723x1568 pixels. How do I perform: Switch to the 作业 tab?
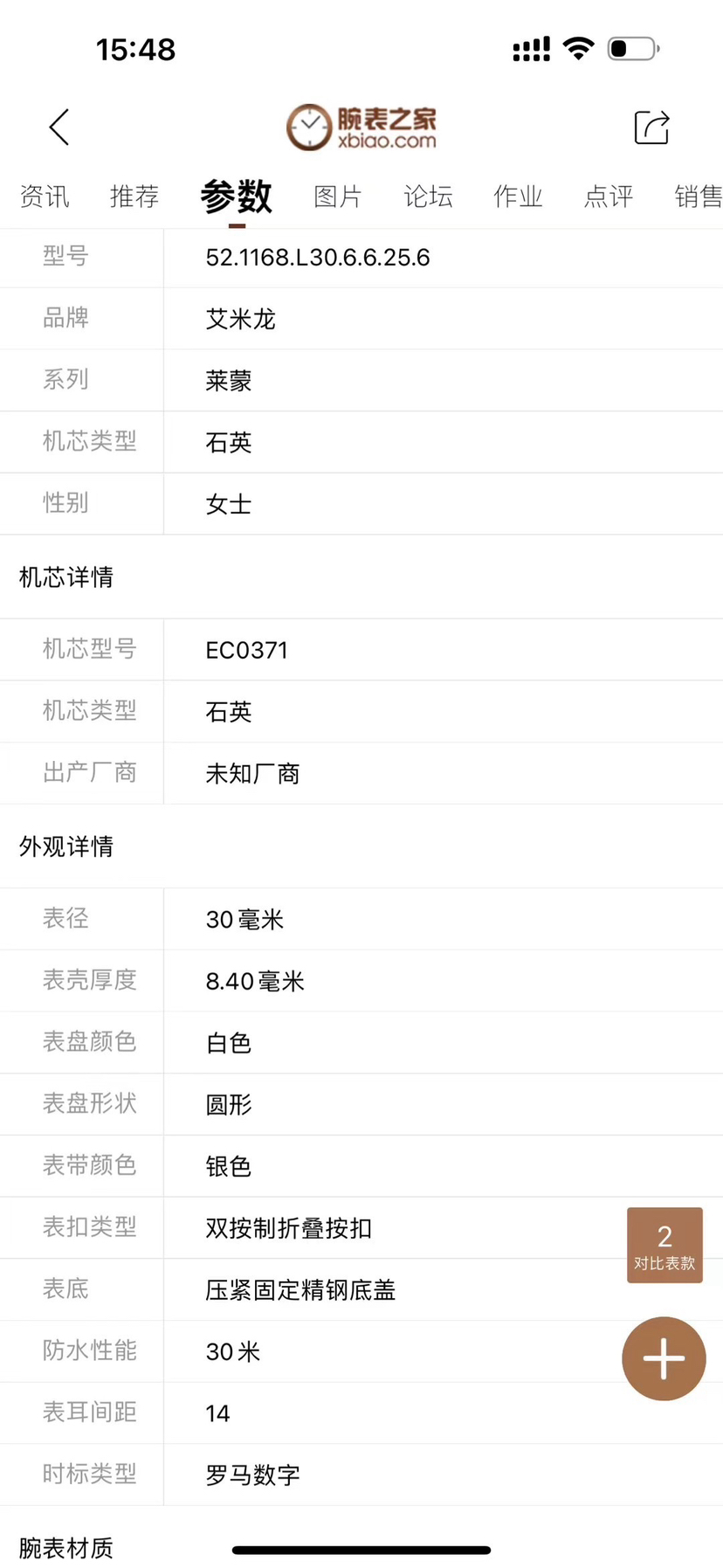coord(518,197)
